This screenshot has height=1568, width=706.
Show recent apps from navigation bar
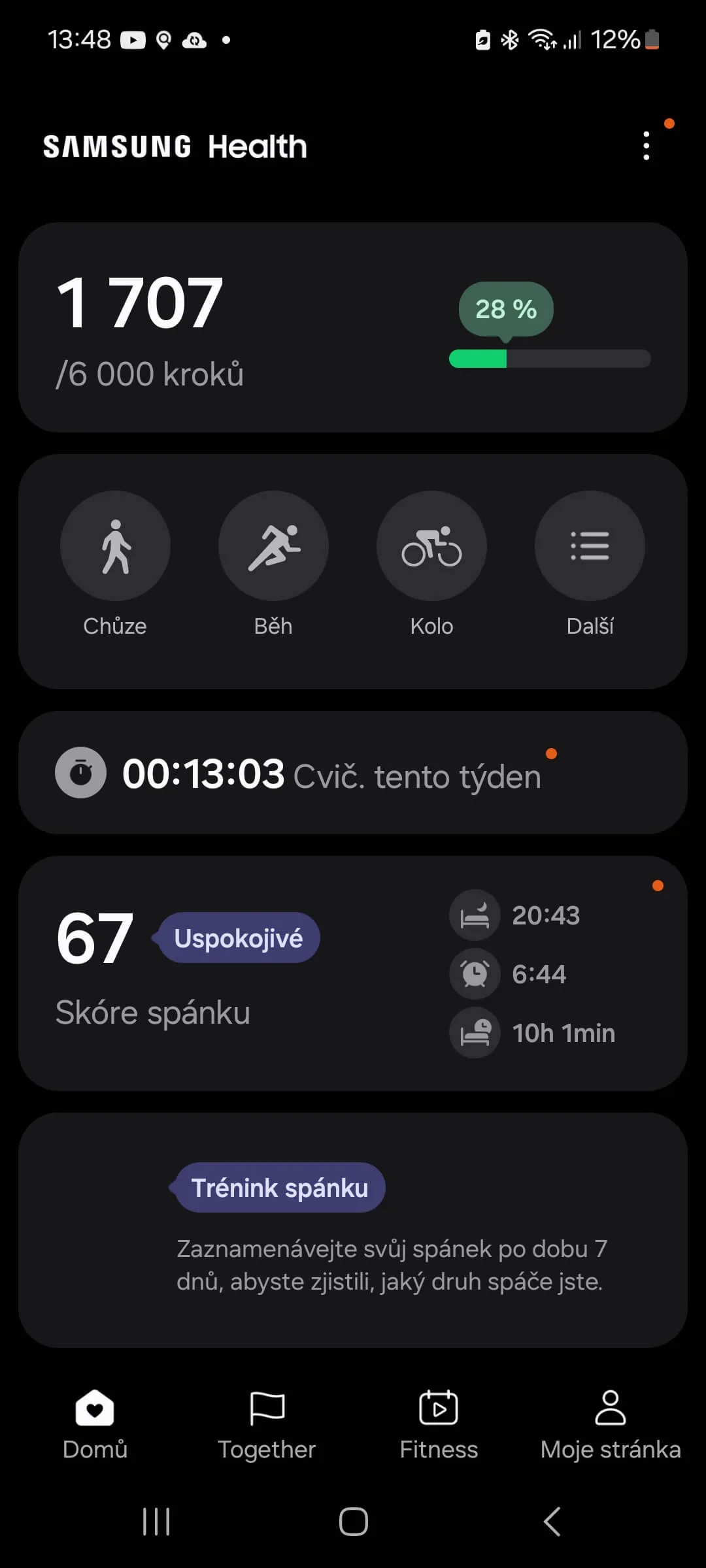coord(156,1522)
